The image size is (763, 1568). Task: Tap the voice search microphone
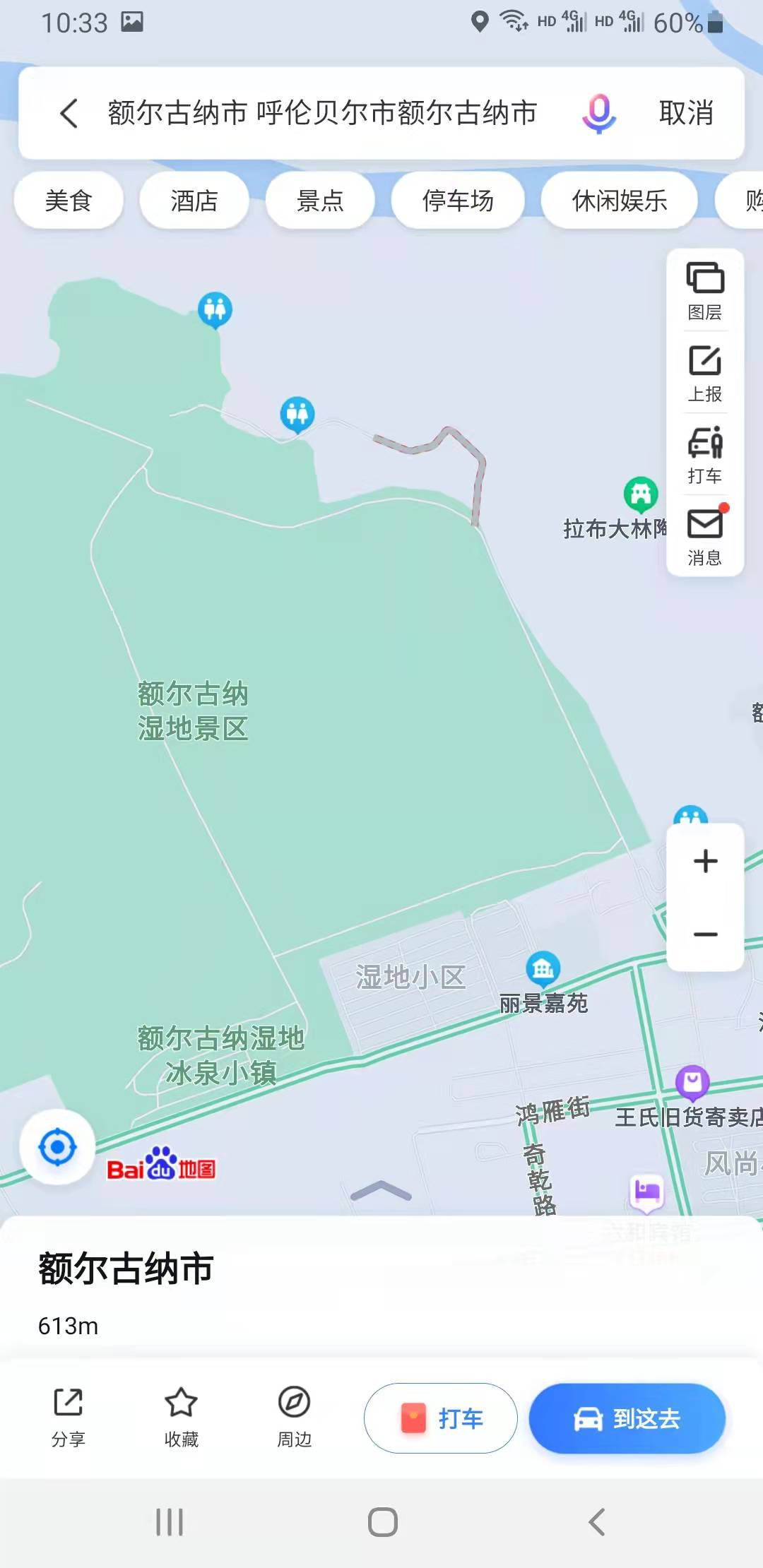click(x=599, y=113)
